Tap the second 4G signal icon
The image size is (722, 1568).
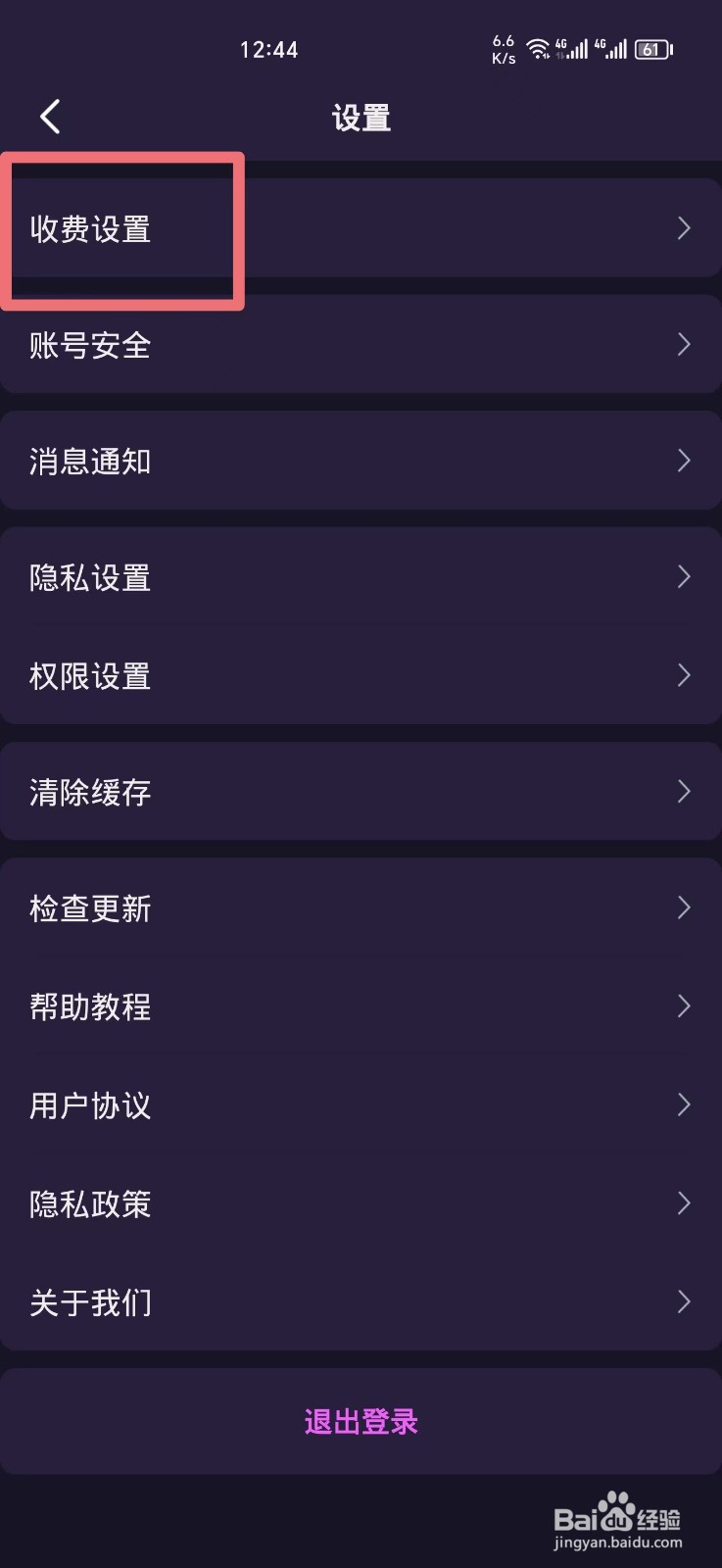click(612, 49)
